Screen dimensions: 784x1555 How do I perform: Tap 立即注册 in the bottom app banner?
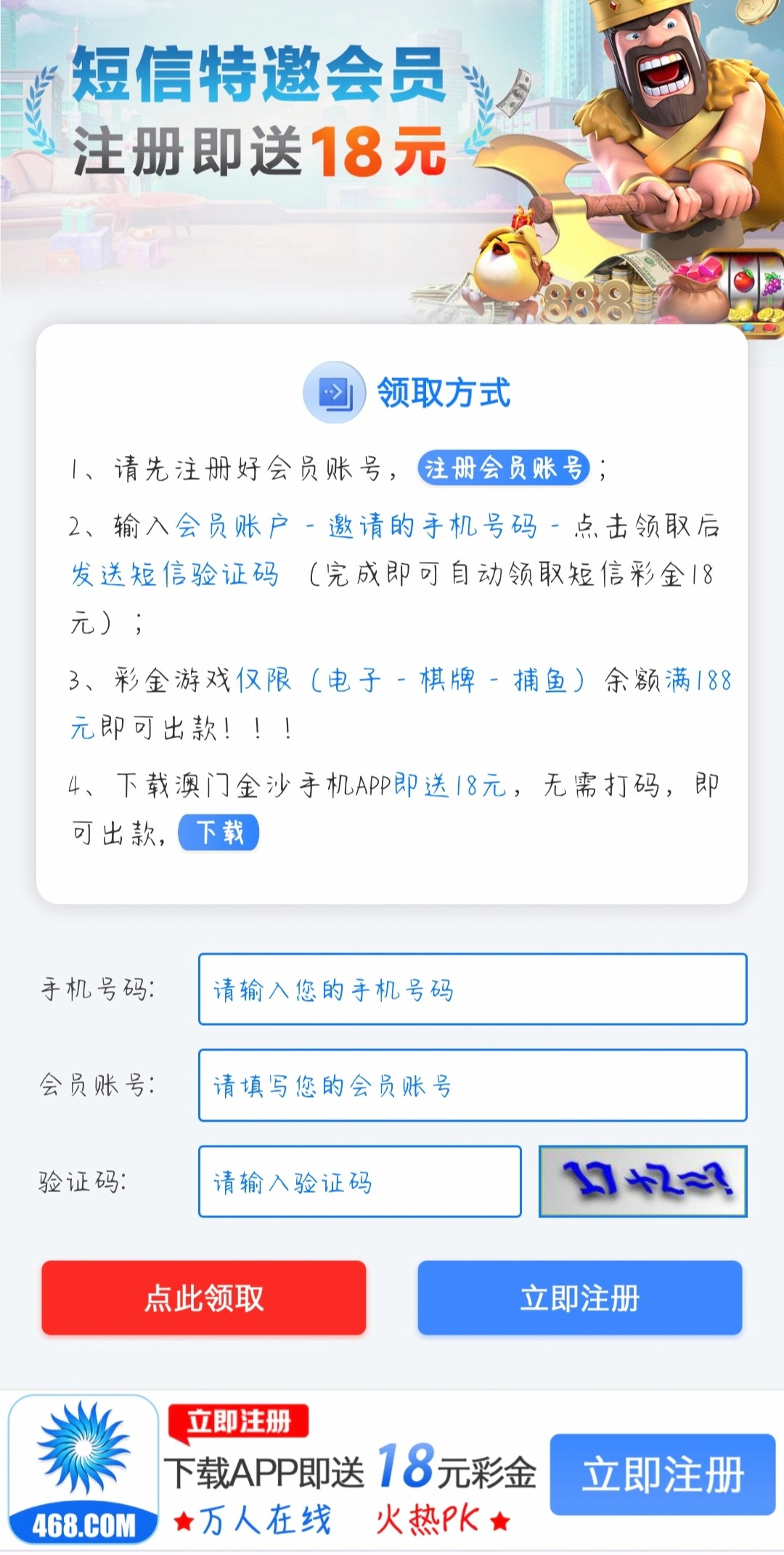[662, 1474]
